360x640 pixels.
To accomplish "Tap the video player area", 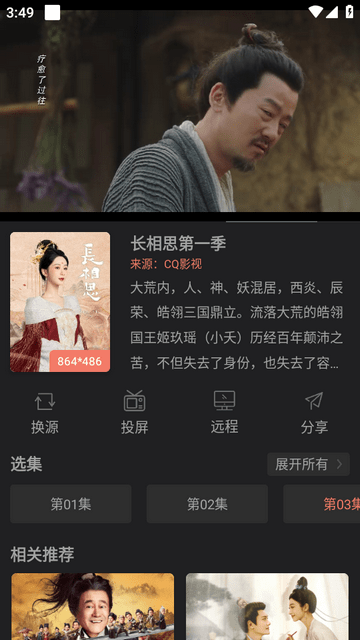I will point(180,111).
